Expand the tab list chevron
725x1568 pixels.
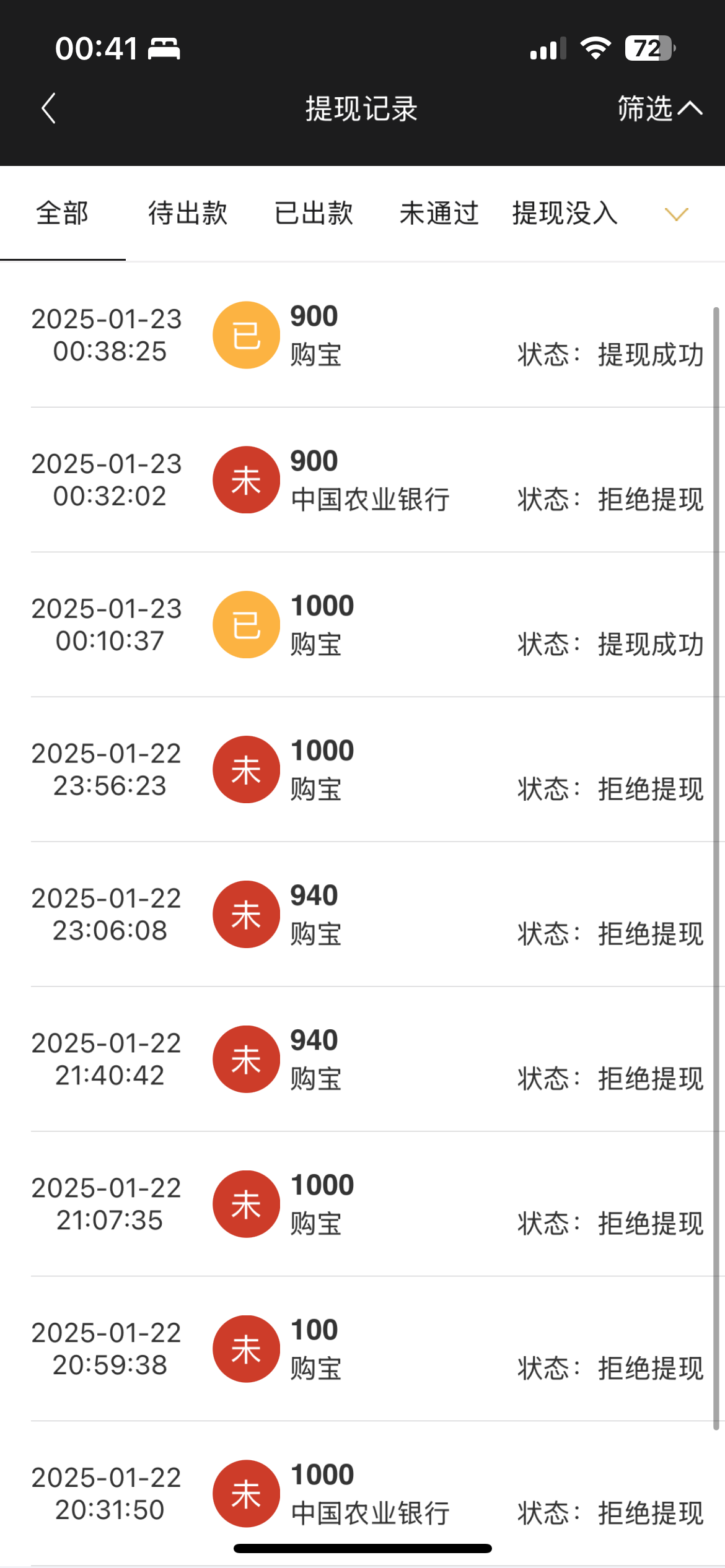tap(676, 214)
